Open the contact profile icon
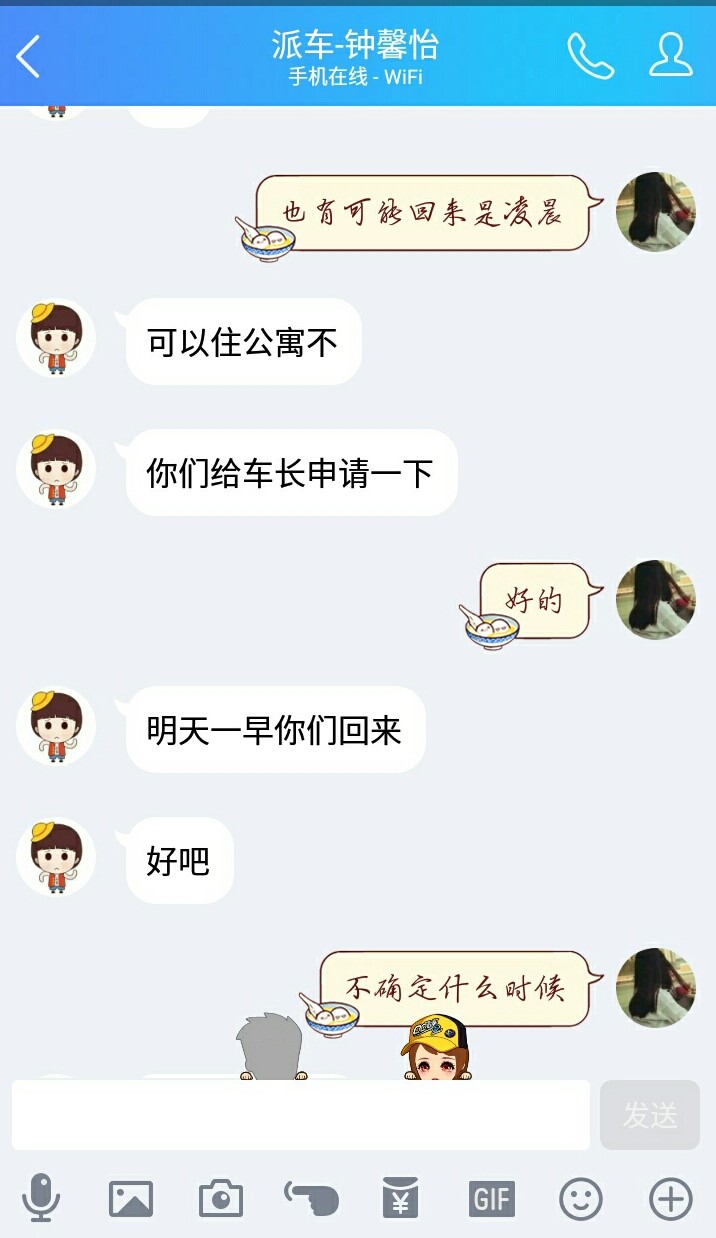 pyautogui.click(x=670, y=56)
